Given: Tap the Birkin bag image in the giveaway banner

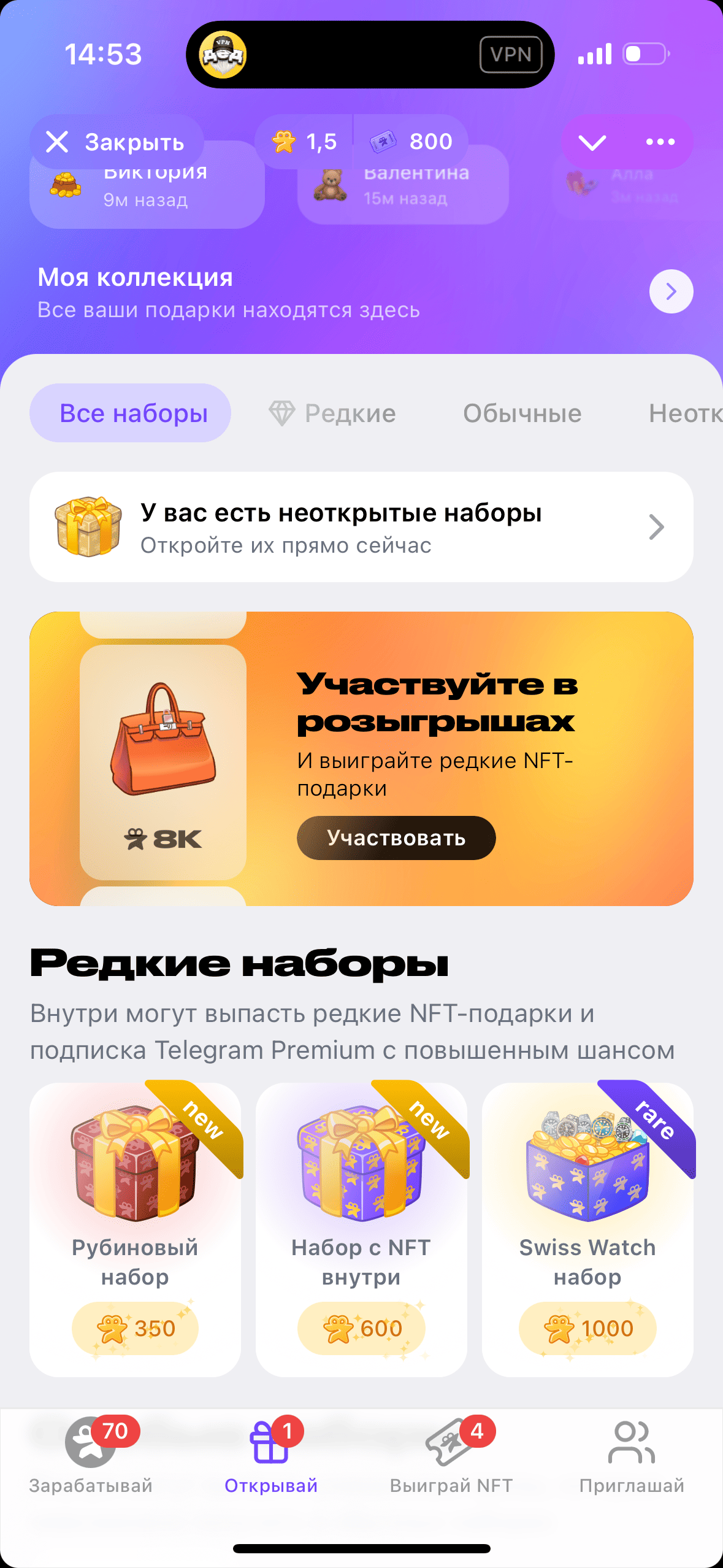Looking at the screenshot, I should (161, 736).
